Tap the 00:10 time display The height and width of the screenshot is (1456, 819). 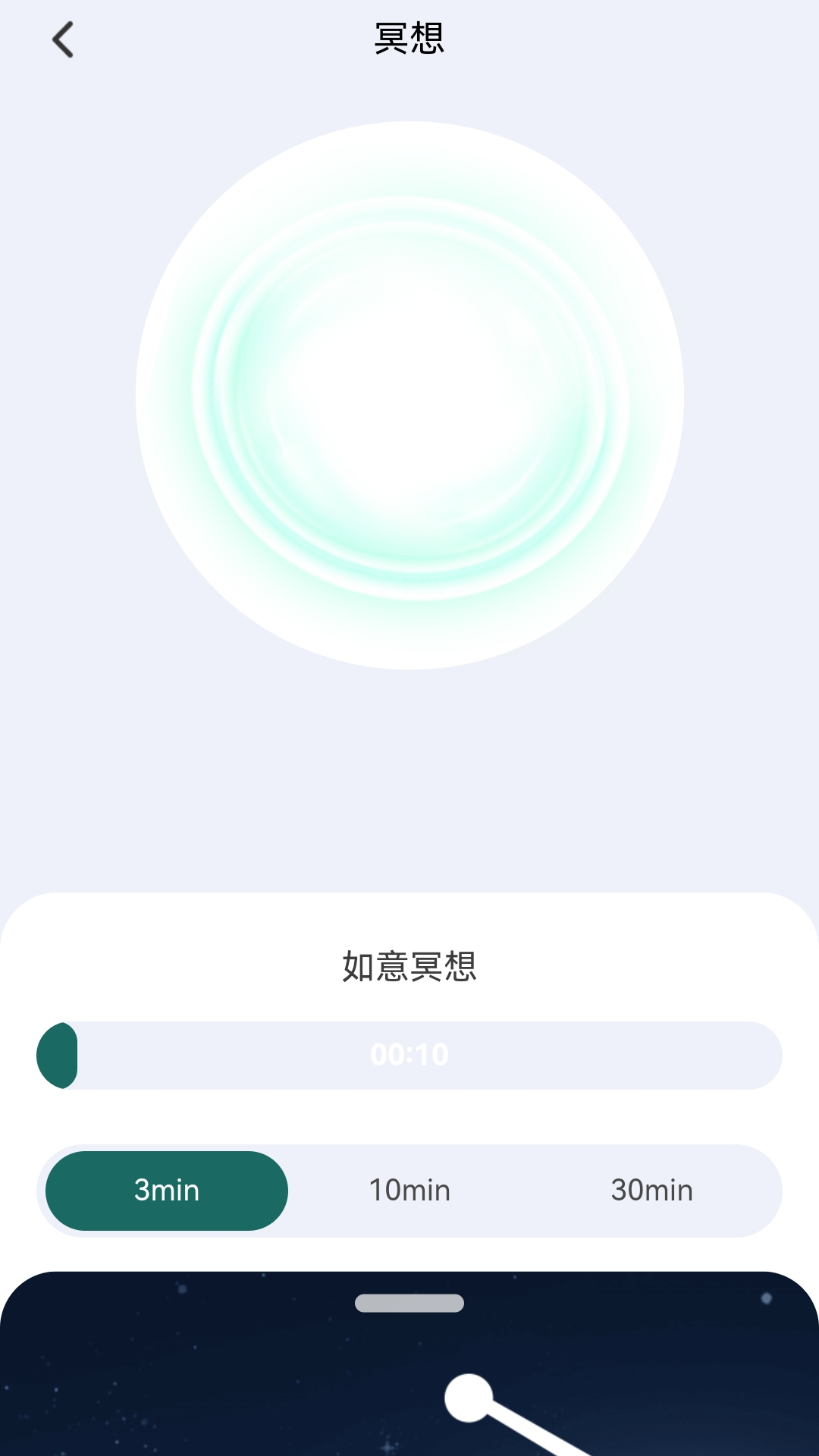409,1054
